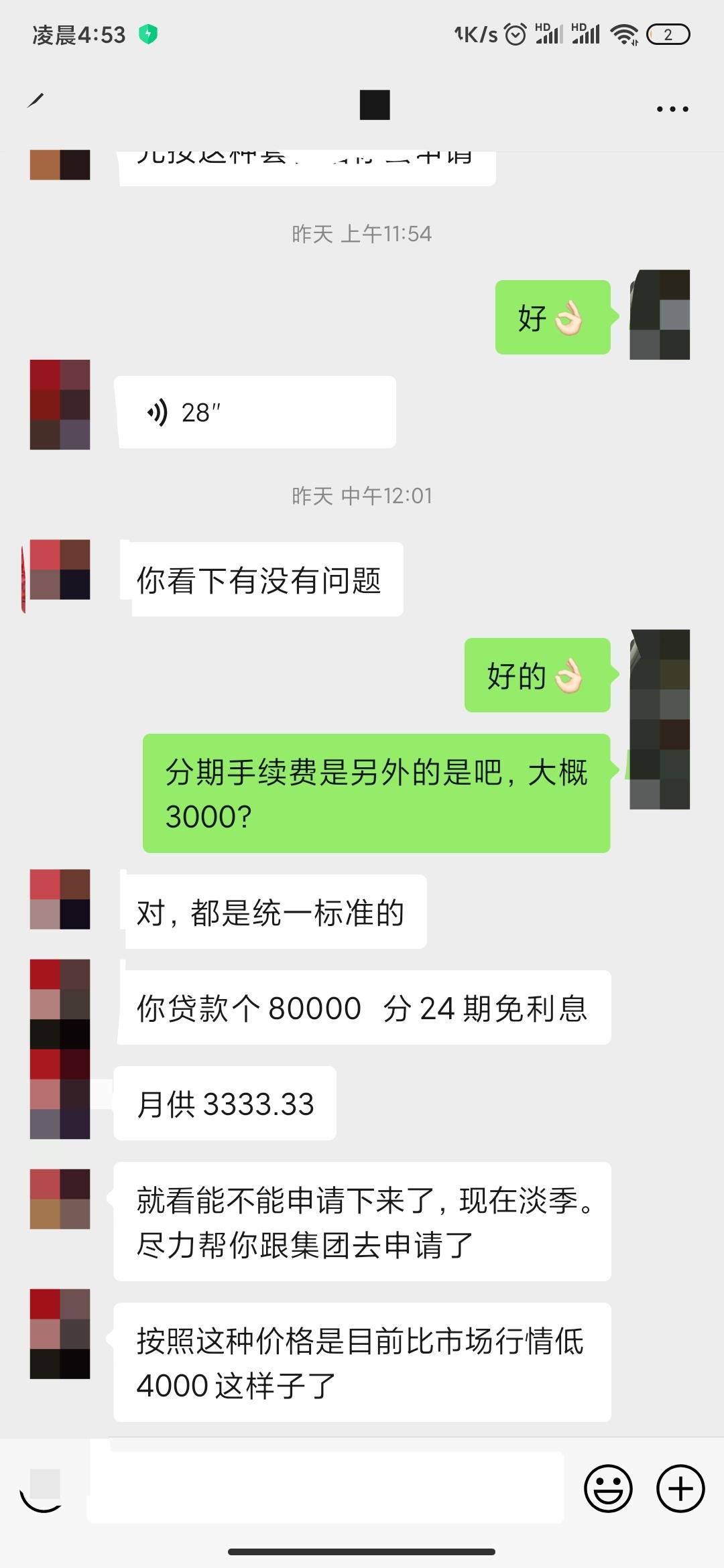Screen dimensions: 724x1568
Task: Focus the message text field
Action: (x=326, y=1488)
